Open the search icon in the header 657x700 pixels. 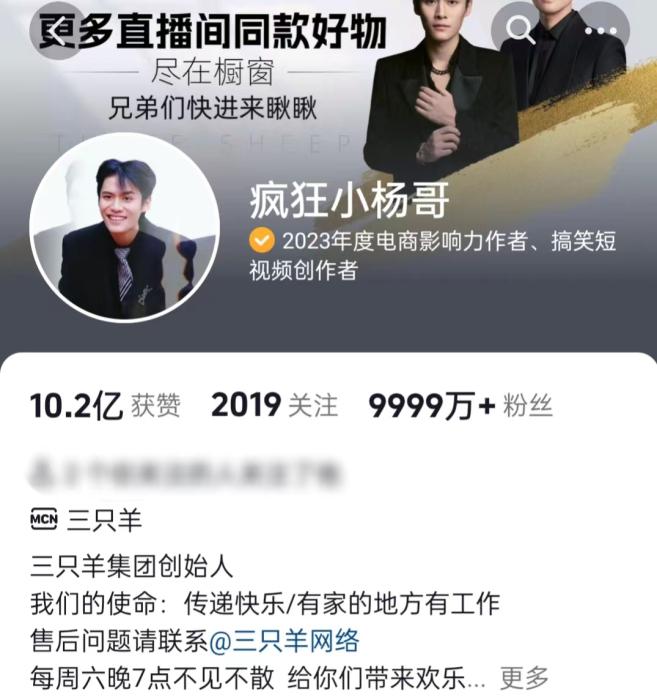[x=521, y=30]
